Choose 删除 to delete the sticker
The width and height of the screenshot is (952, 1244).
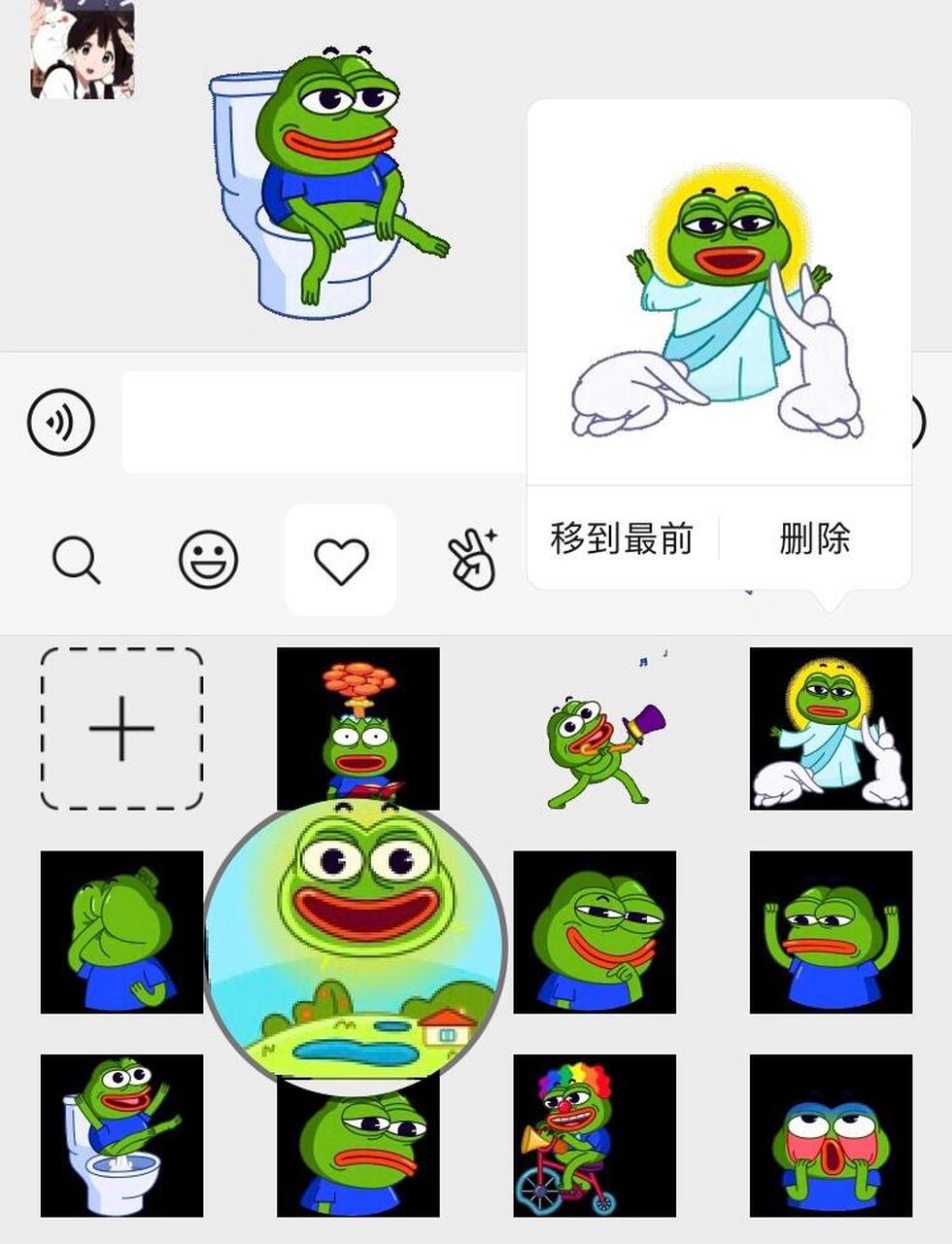click(x=814, y=540)
